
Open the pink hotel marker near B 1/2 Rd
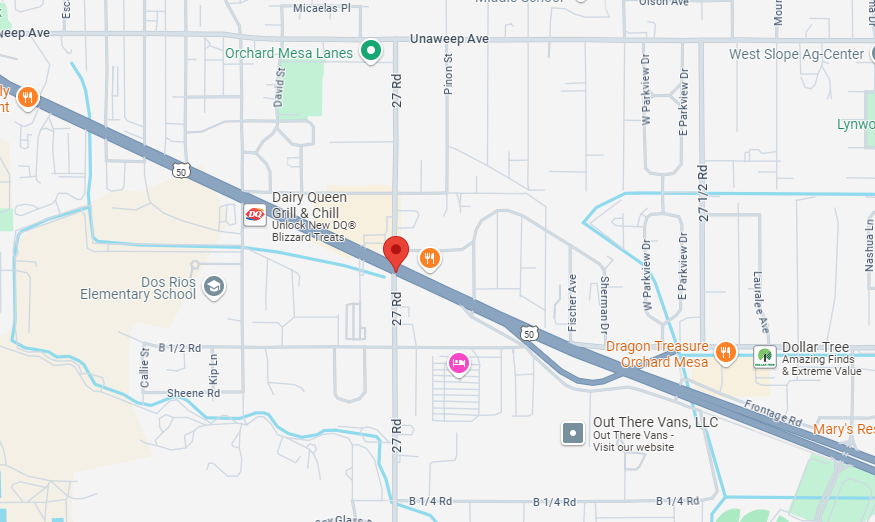(459, 363)
